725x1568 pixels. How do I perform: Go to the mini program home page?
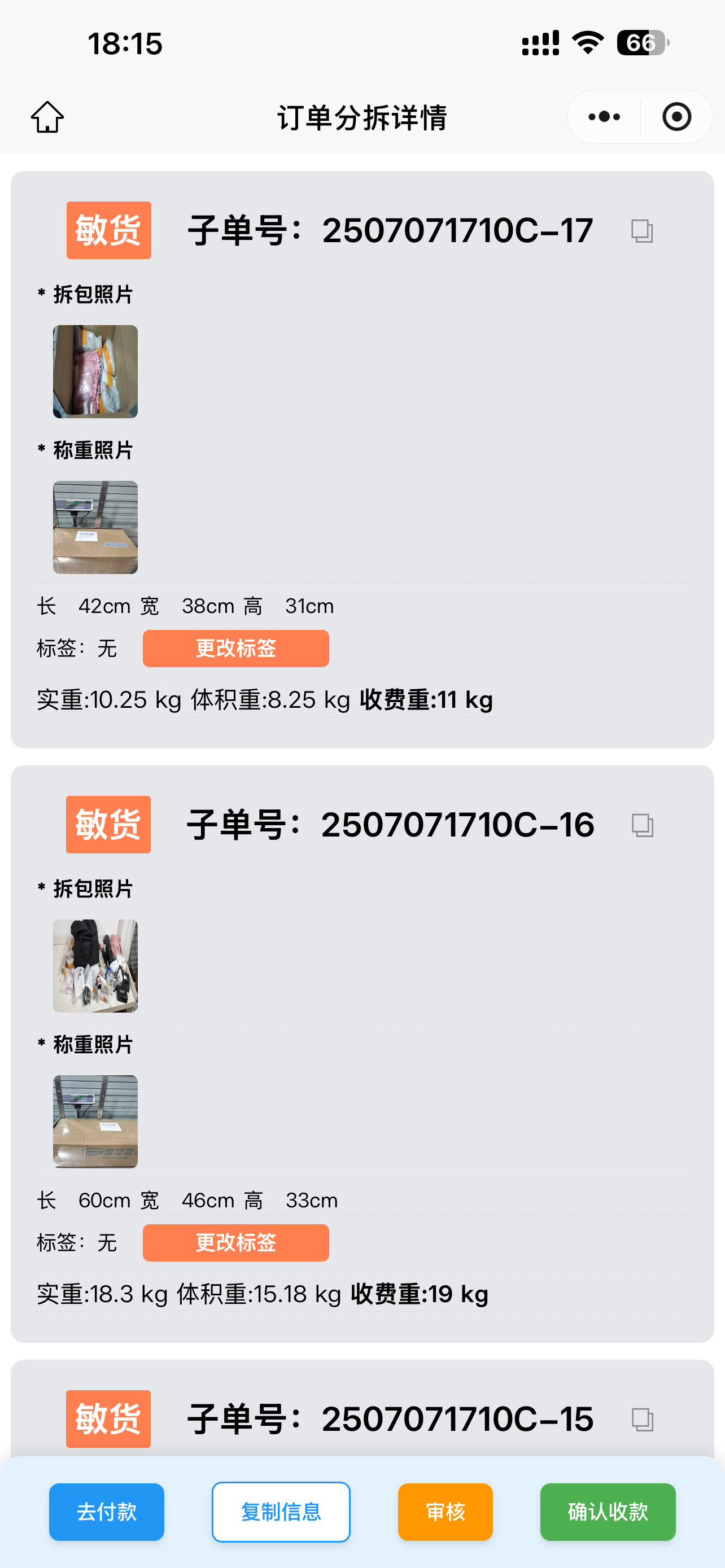point(47,117)
